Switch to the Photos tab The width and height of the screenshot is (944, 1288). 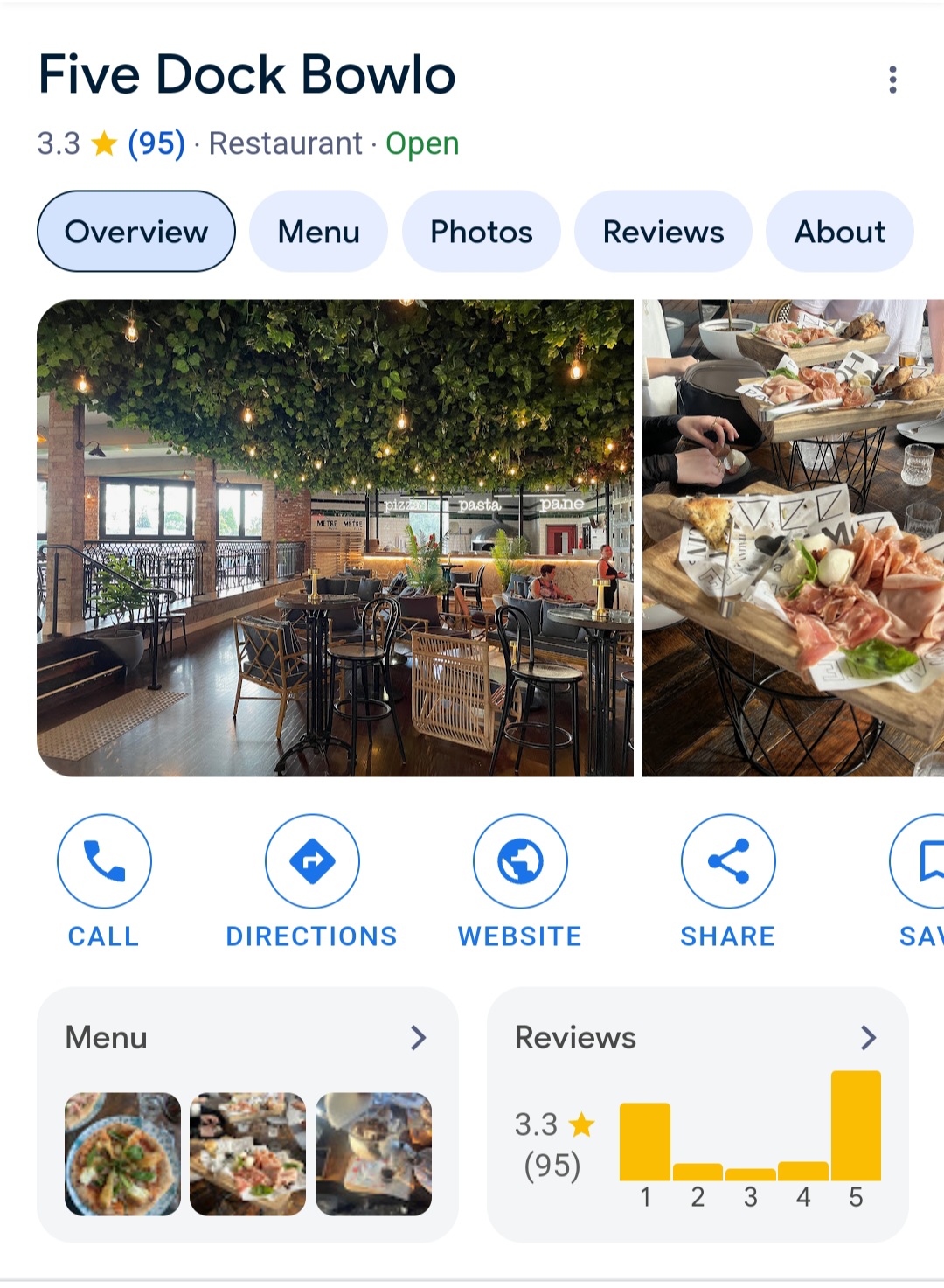click(481, 232)
